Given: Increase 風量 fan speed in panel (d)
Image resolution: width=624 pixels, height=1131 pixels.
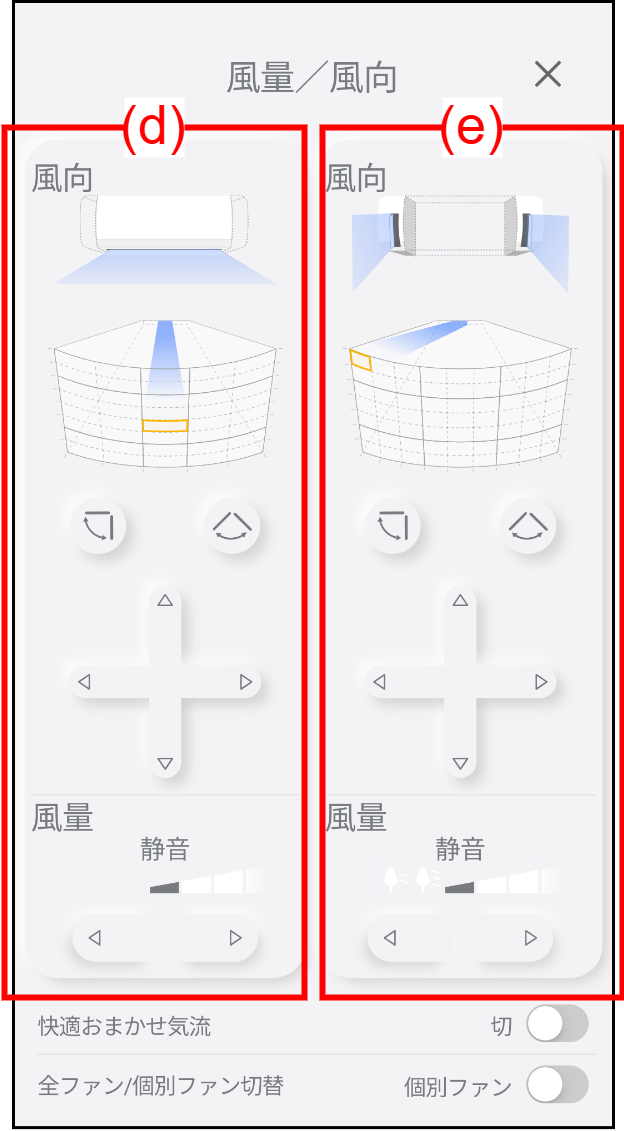Looking at the screenshot, I should click(235, 938).
